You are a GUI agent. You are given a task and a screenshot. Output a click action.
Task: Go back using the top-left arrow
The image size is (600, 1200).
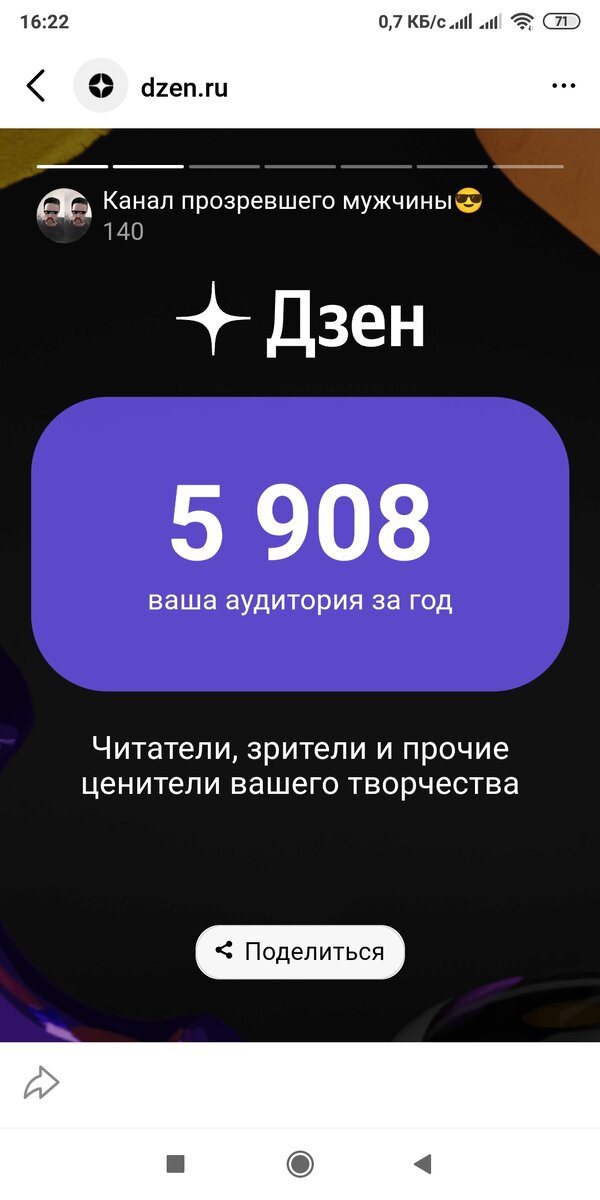coord(36,86)
